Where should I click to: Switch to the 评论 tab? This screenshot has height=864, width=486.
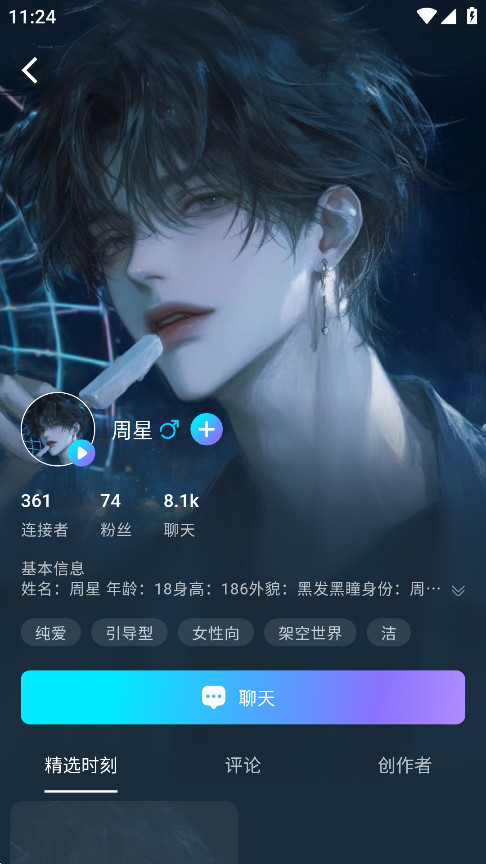coord(243,765)
